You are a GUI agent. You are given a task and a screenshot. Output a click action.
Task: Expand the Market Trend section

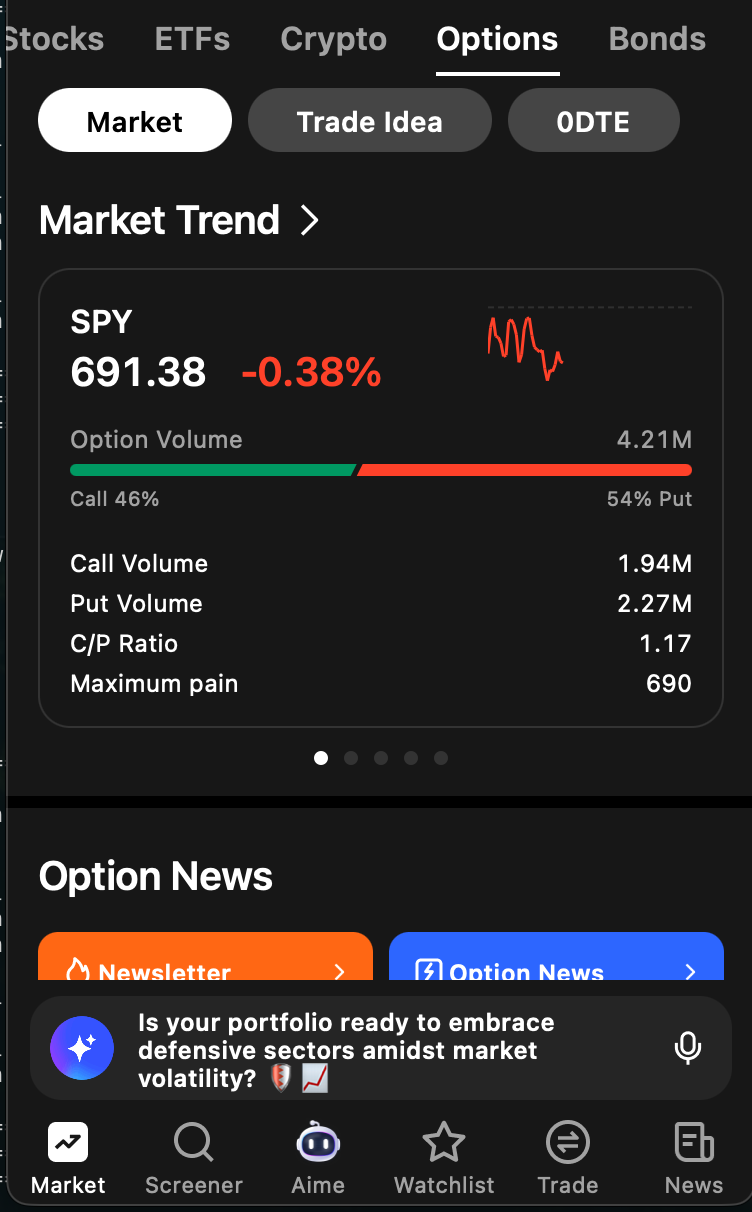[x=310, y=220]
